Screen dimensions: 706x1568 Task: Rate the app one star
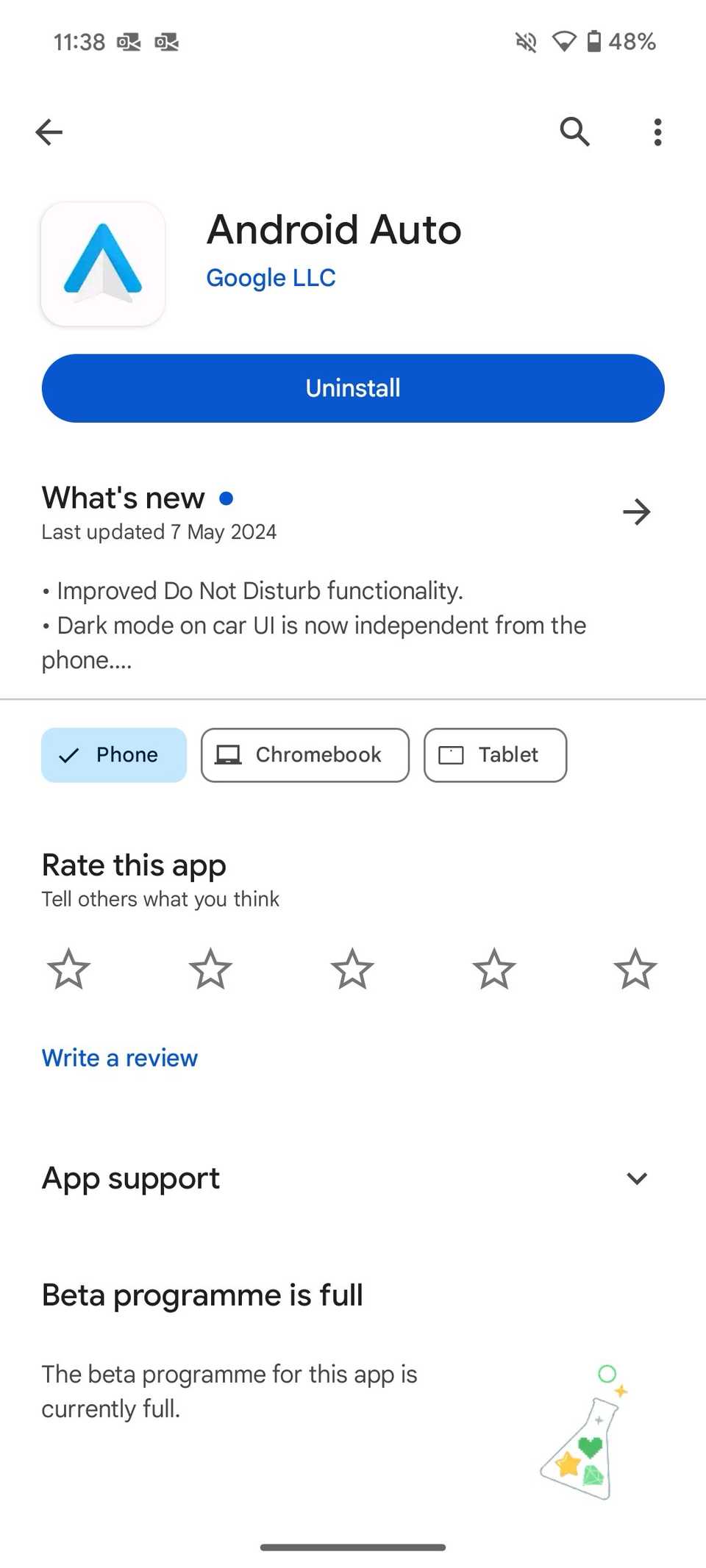click(x=68, y=969)
